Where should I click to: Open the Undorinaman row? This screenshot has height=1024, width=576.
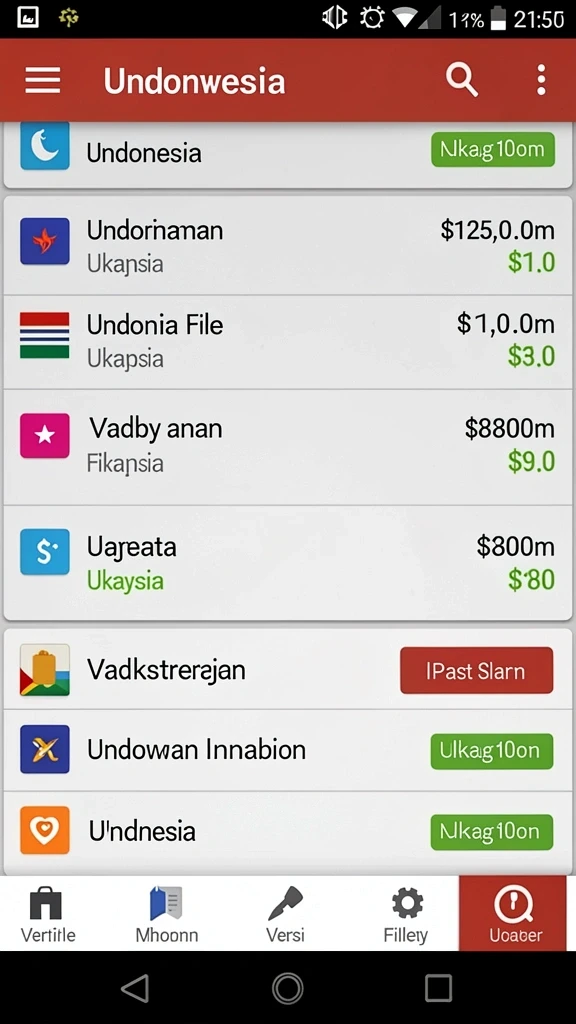pos(288,248)
